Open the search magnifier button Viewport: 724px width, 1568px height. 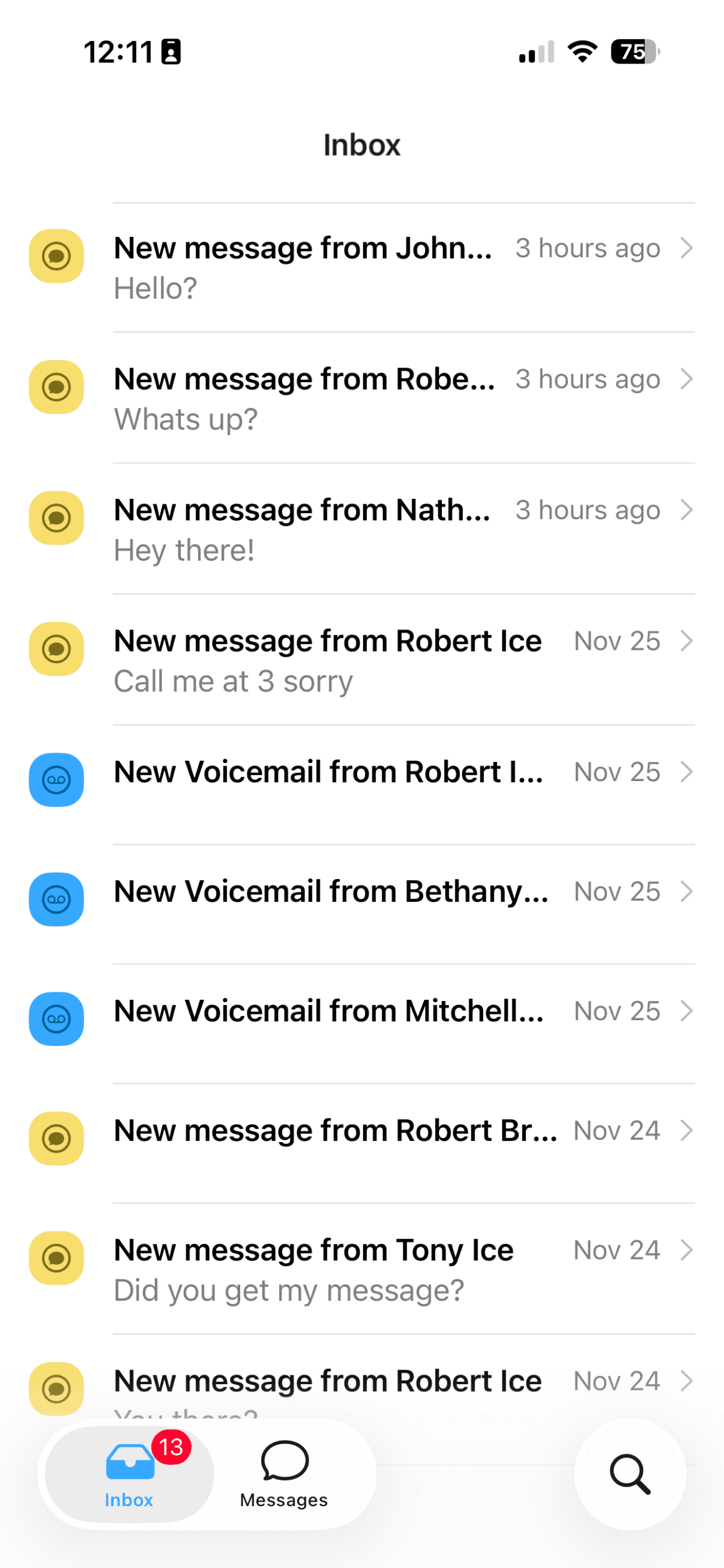point(630,1474)
